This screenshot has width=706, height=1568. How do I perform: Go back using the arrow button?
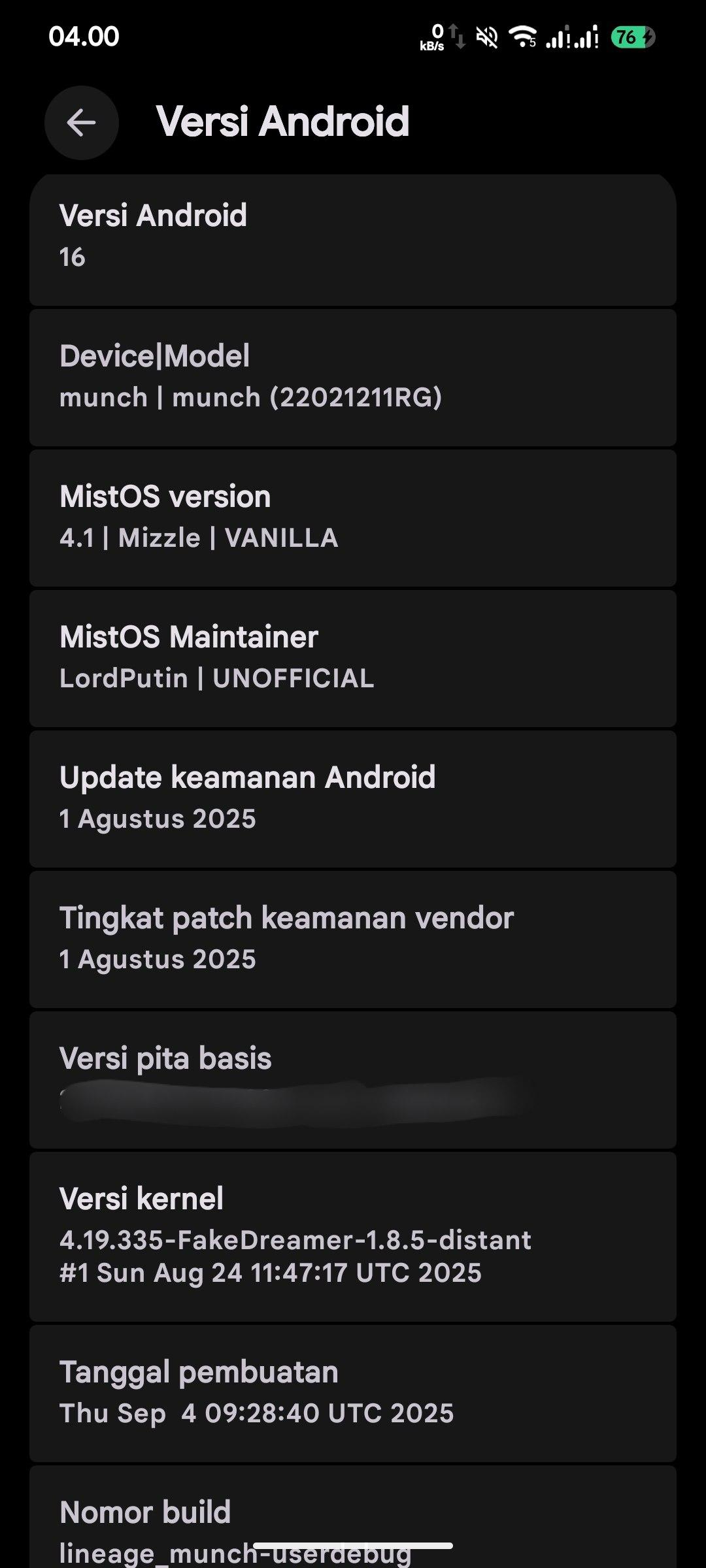[82, 123]
